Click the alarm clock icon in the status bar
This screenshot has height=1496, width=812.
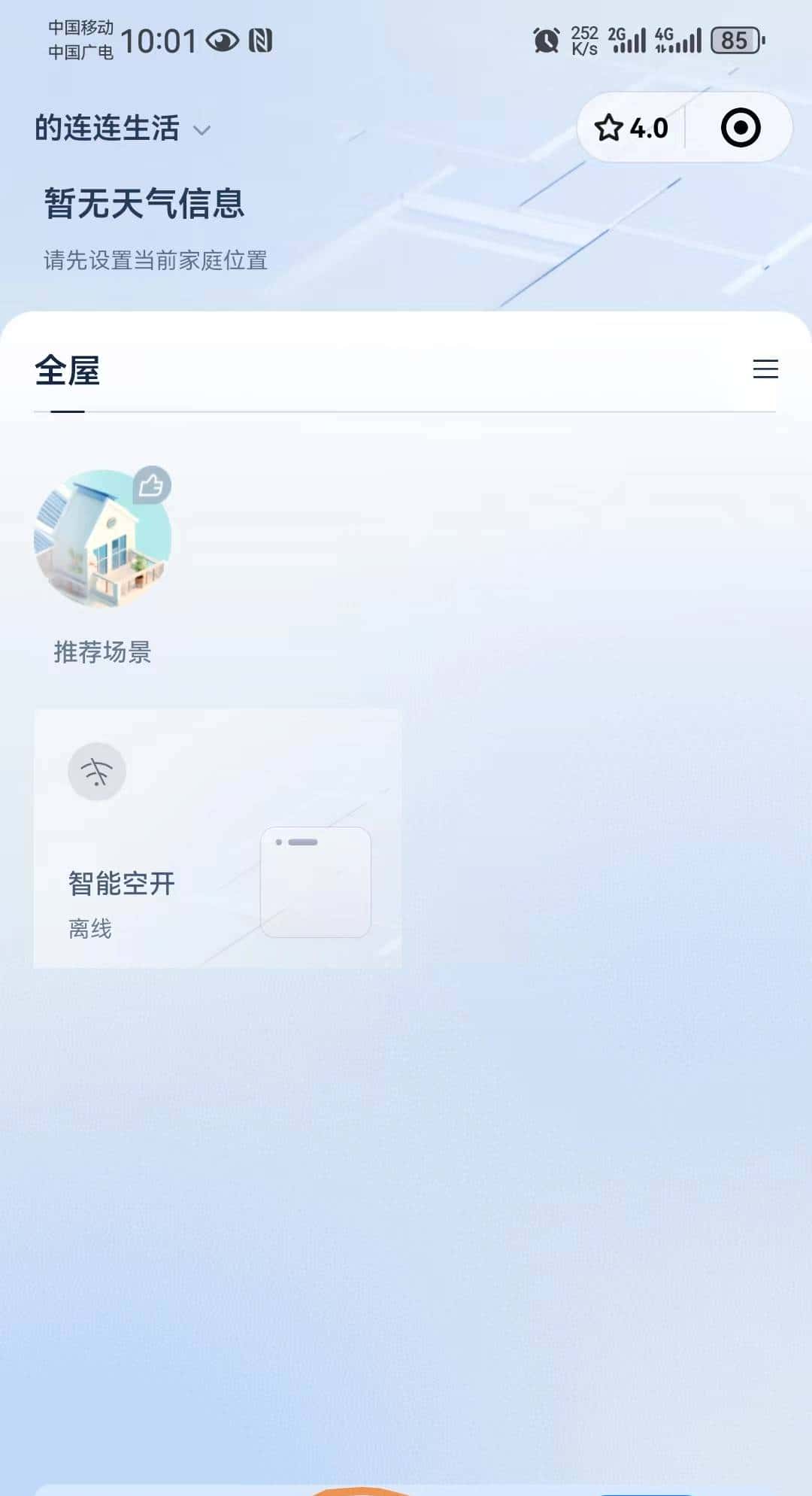tap(547, 39)
